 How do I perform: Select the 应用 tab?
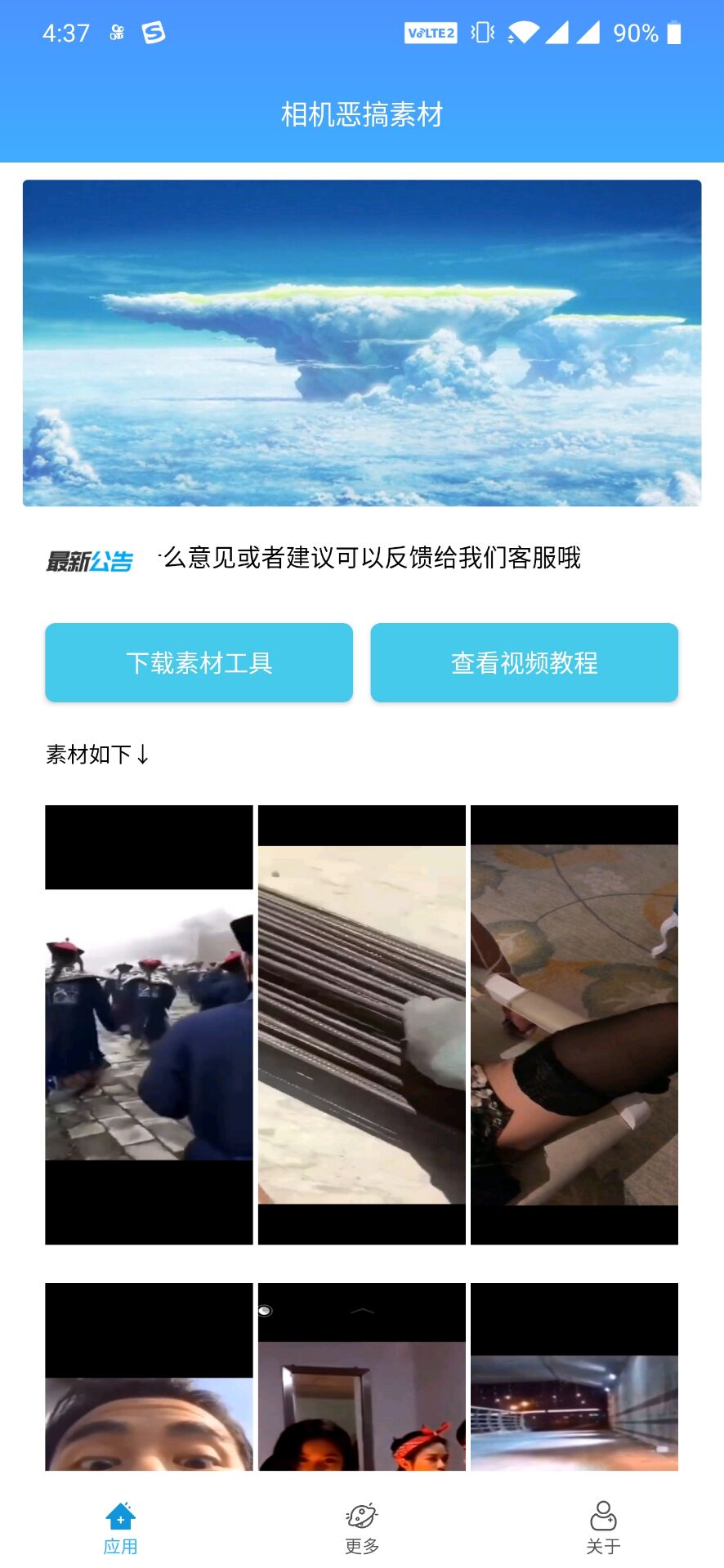point(120,1527)
